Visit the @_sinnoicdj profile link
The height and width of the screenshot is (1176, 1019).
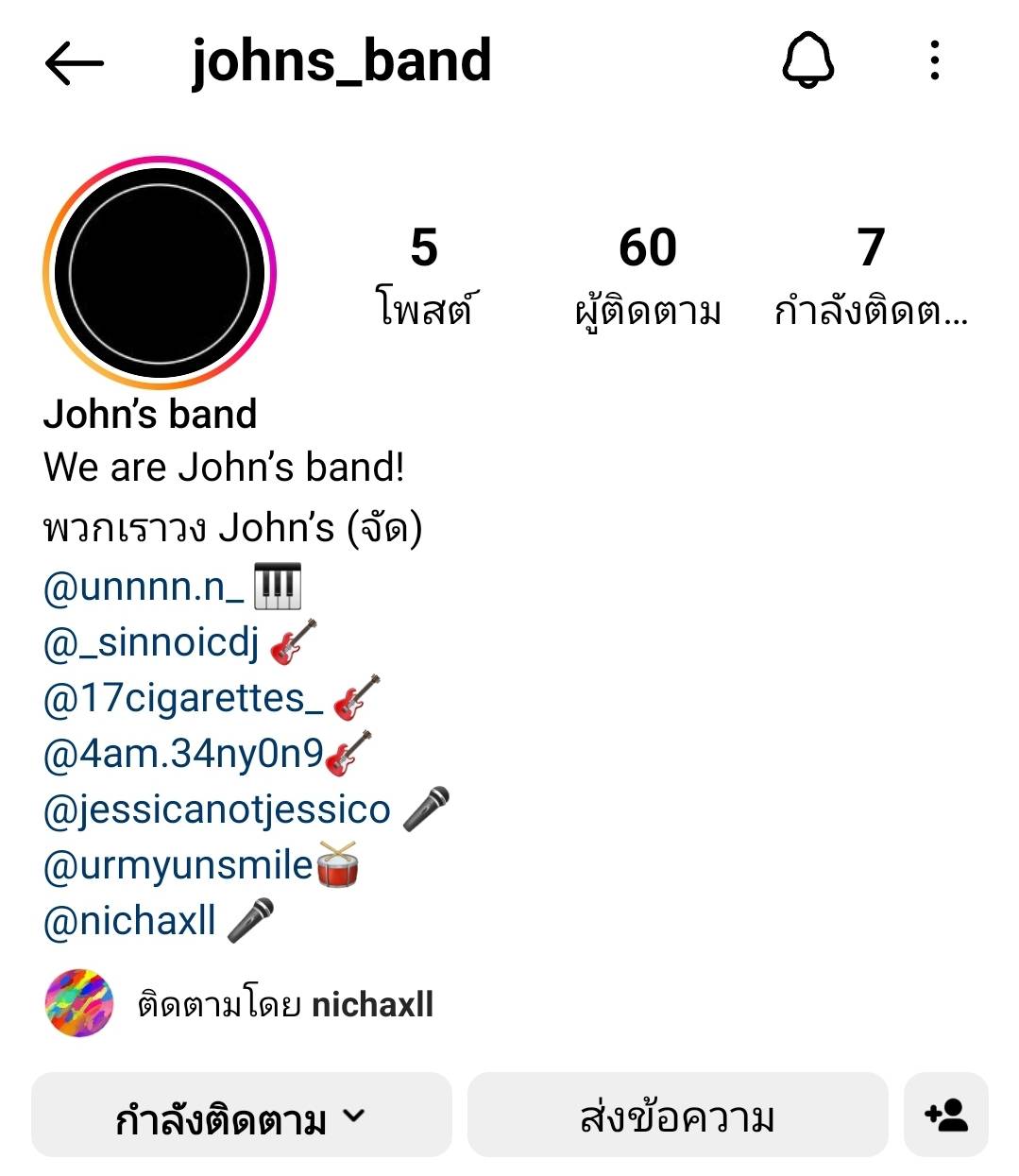[151, 642]
